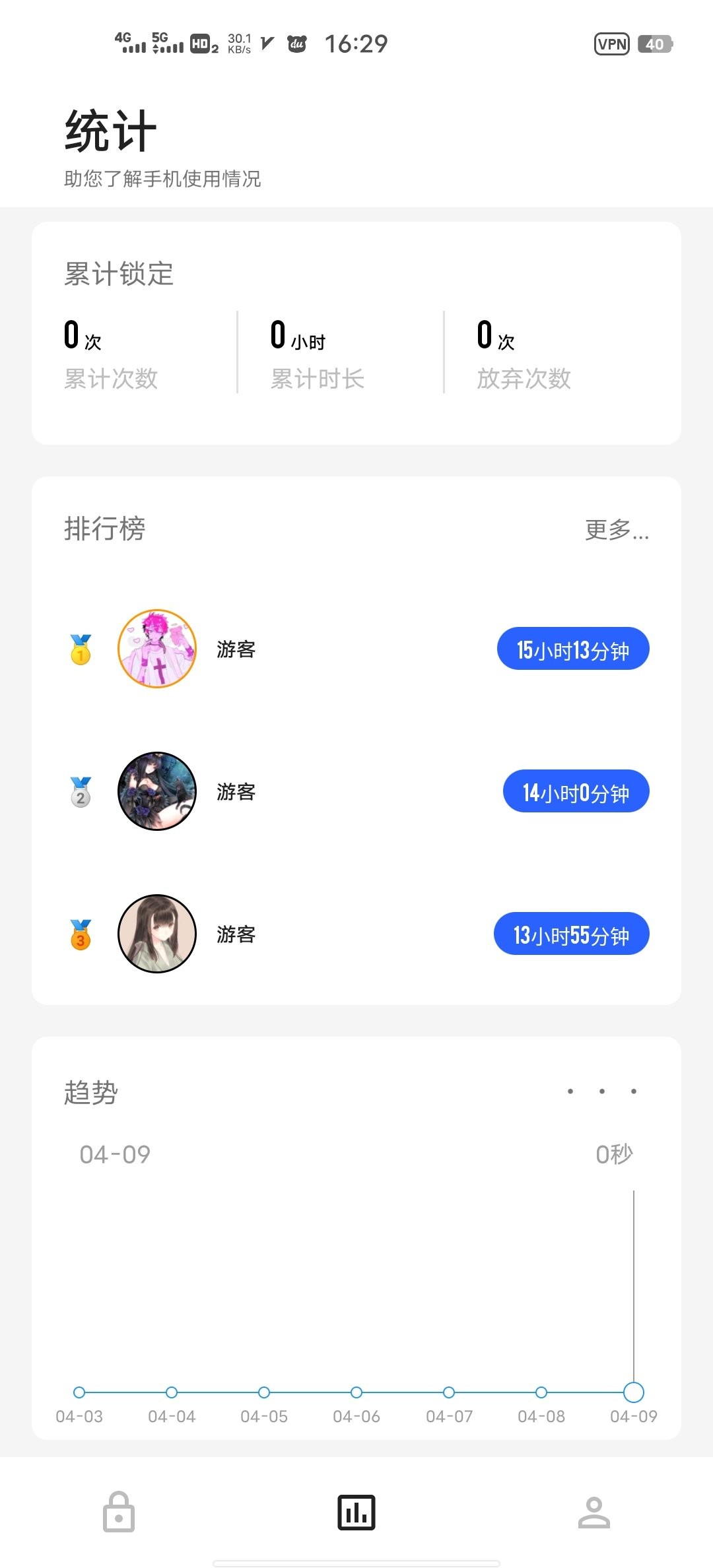Open the 统计 page header
Image resolution: width=713 pixels, height=1568 pixels.
pos(108,129)
